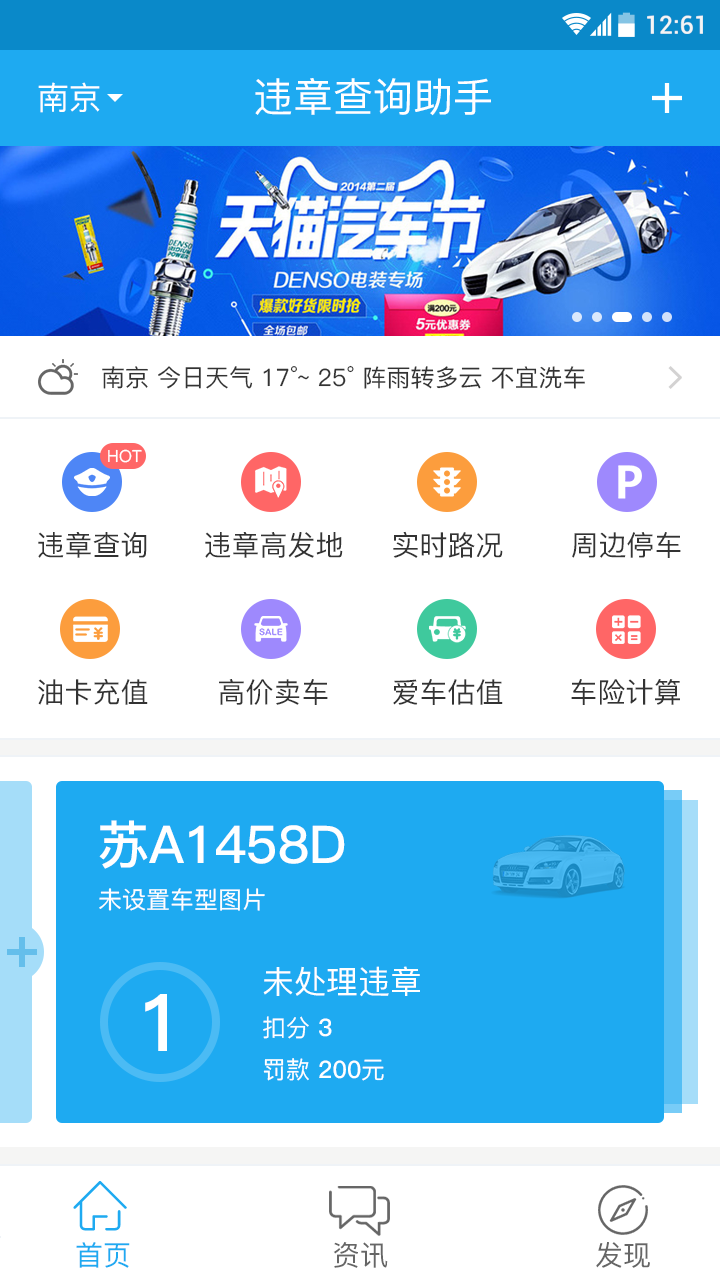Image resolution: width=720 pixels, height=1280 pixels.
Task: Expand the weather details via the chevron
Action: (675, 377)
